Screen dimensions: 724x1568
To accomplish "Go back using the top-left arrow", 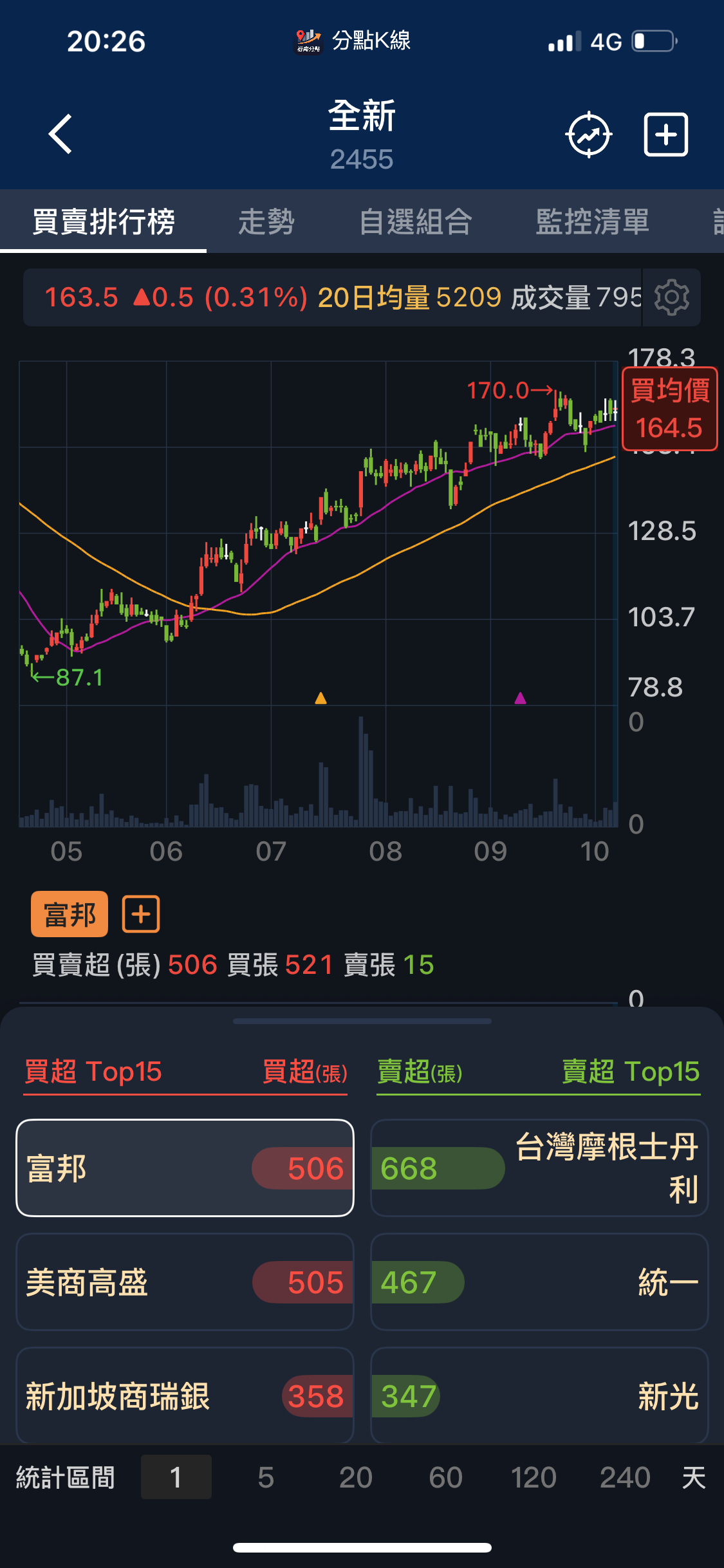I will click(60, 135).
